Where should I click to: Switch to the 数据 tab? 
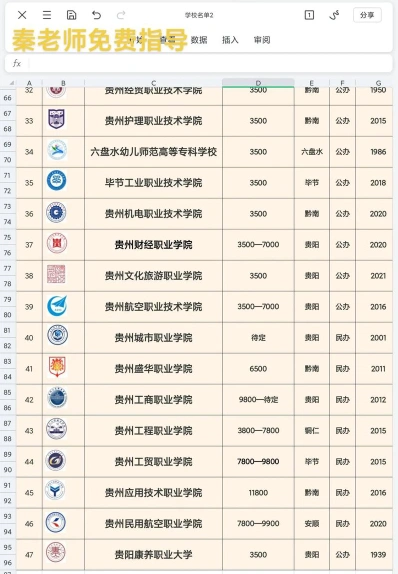199,40
